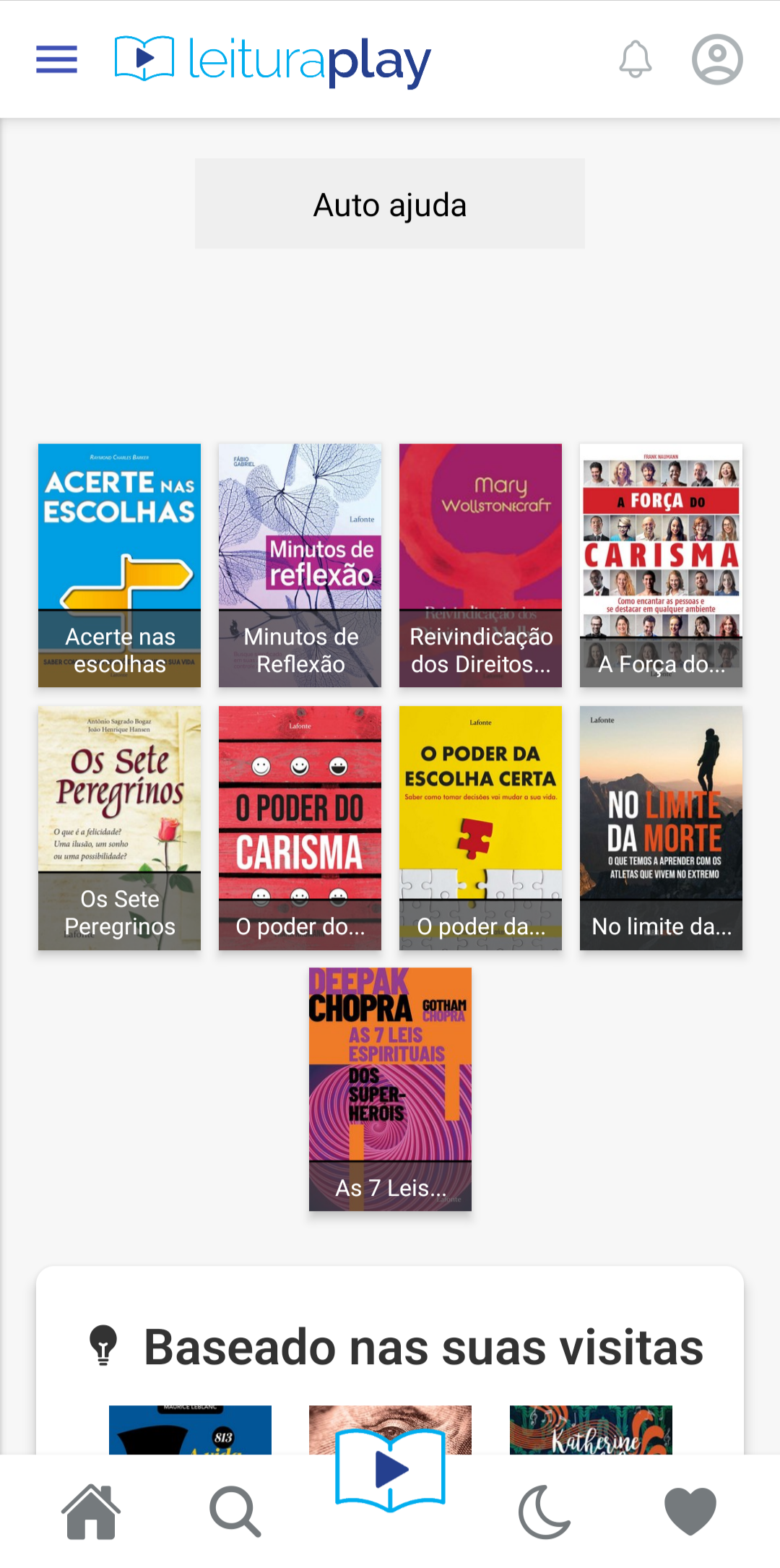The height and width of the screenshot is (1568, 780).
Task: Open the book Acerte nas escolhas
Action: pos(119,565)
